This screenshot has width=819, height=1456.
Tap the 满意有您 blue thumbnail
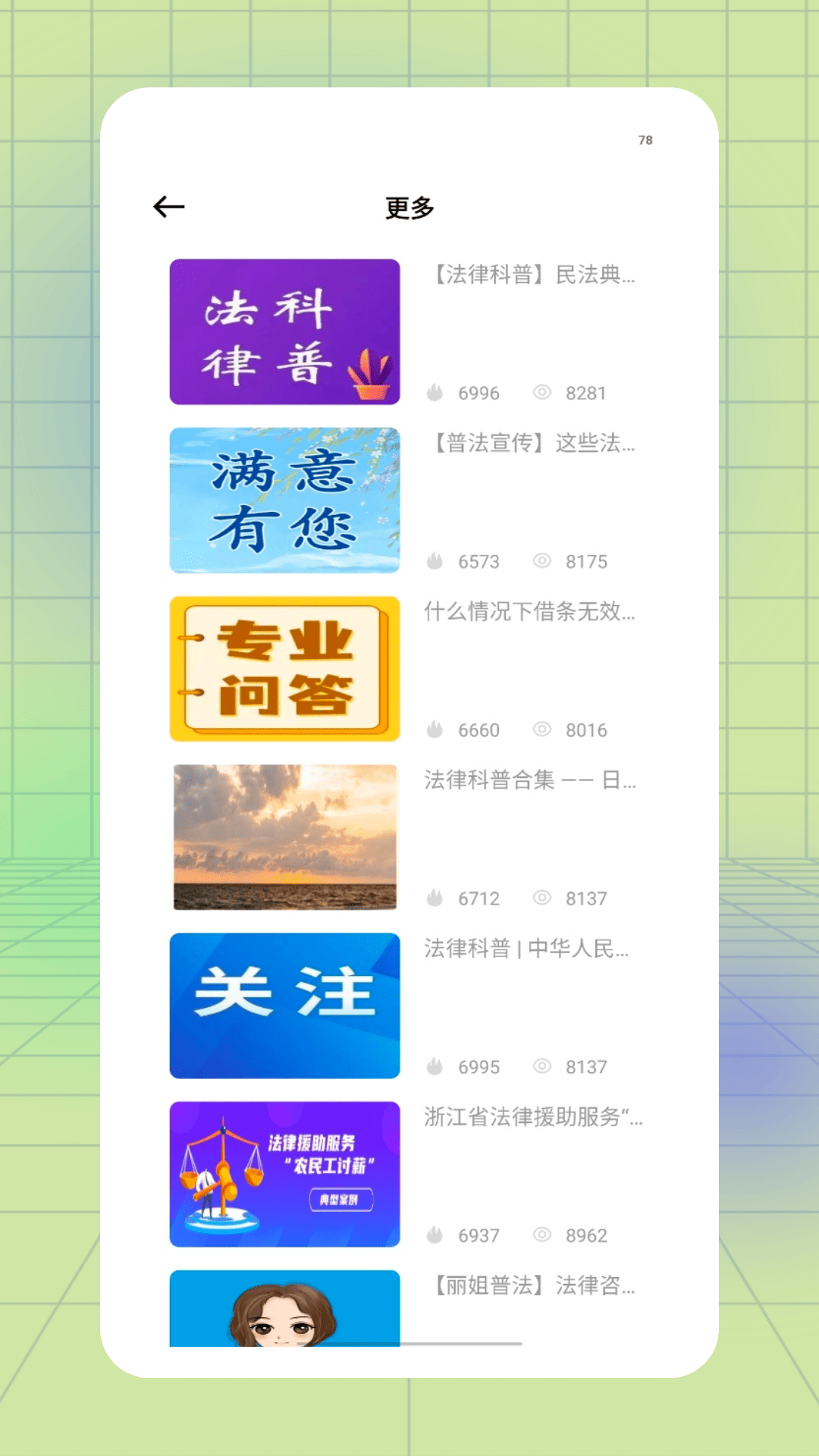tap(284, 500)
